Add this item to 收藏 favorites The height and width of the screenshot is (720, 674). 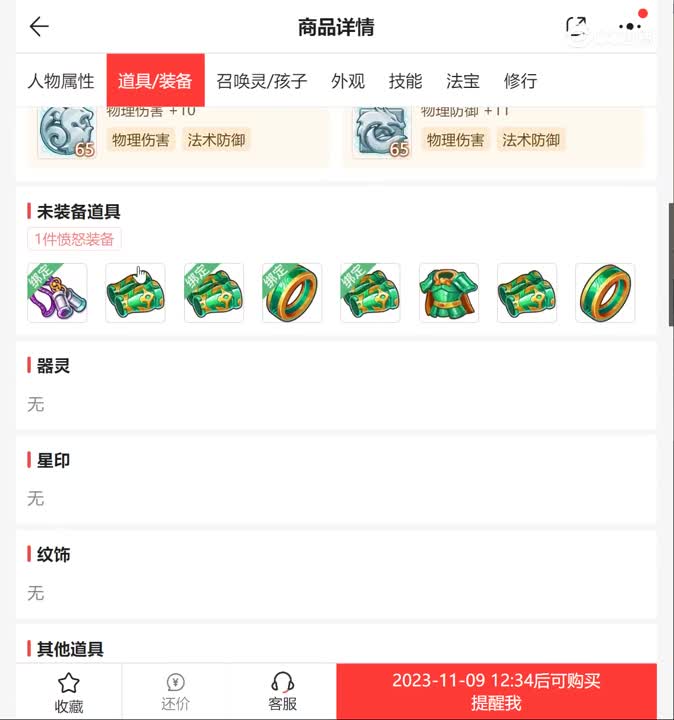coord(68,692)
